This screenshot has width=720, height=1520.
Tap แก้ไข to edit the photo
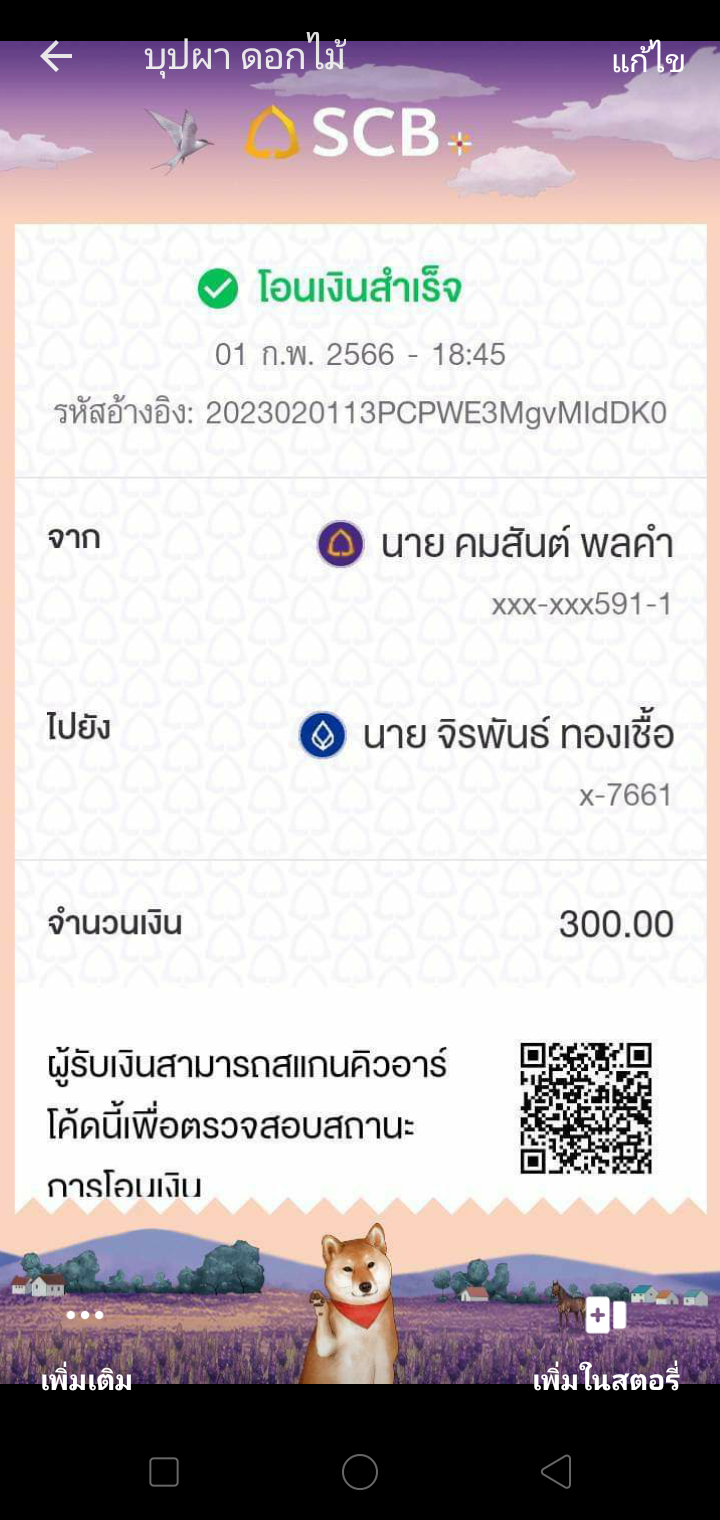click(x=648, y=61)
